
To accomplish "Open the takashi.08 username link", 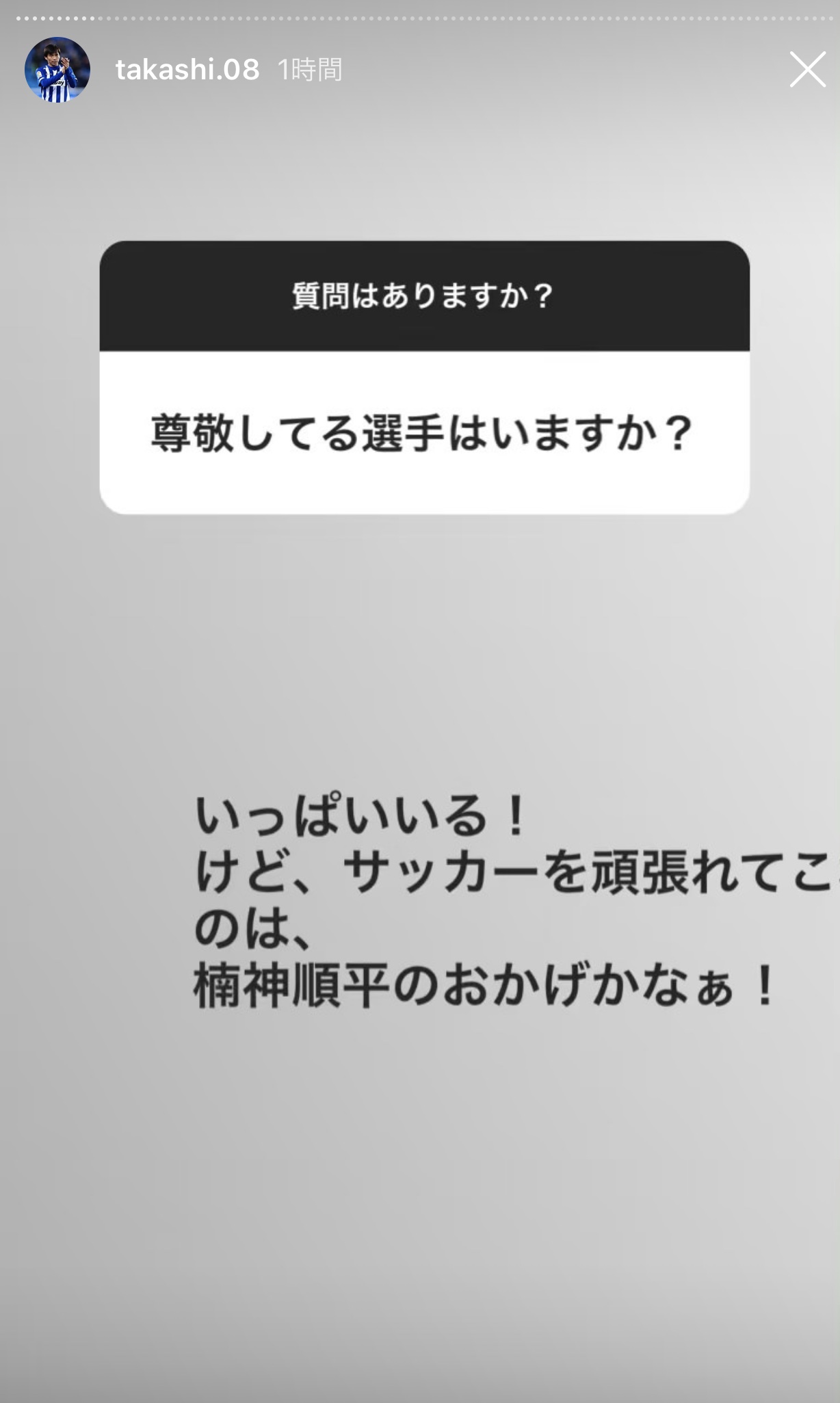I will [187, 70].
